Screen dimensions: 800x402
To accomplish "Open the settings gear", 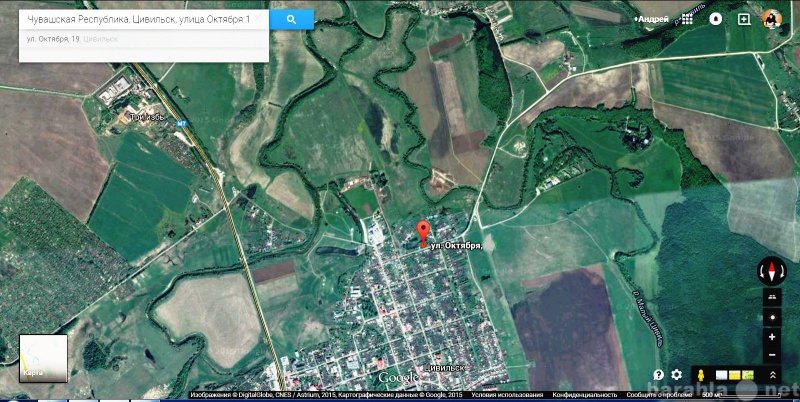I will click(x=677, y=375).
